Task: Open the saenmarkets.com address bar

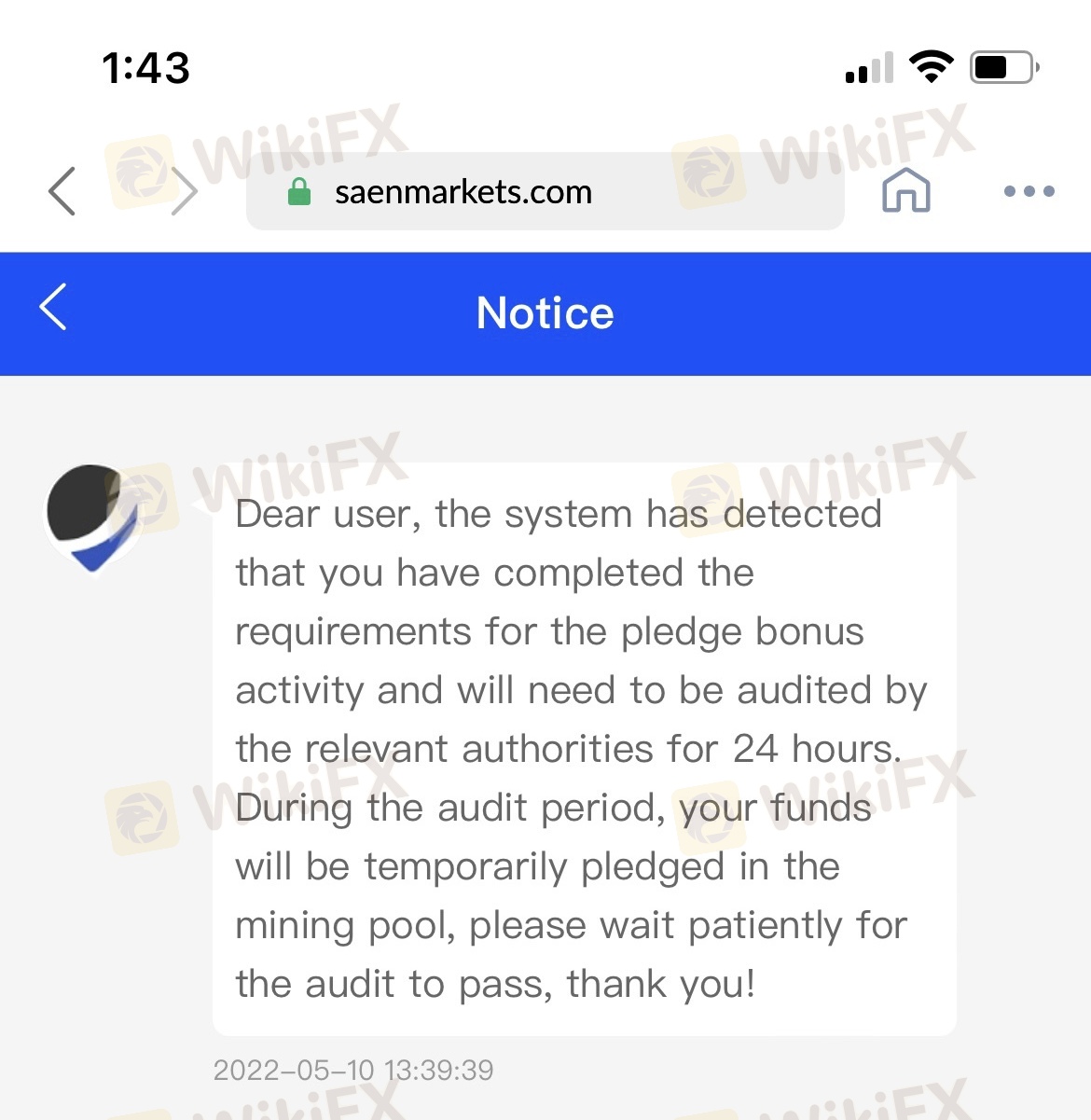Action: [545, 192]
